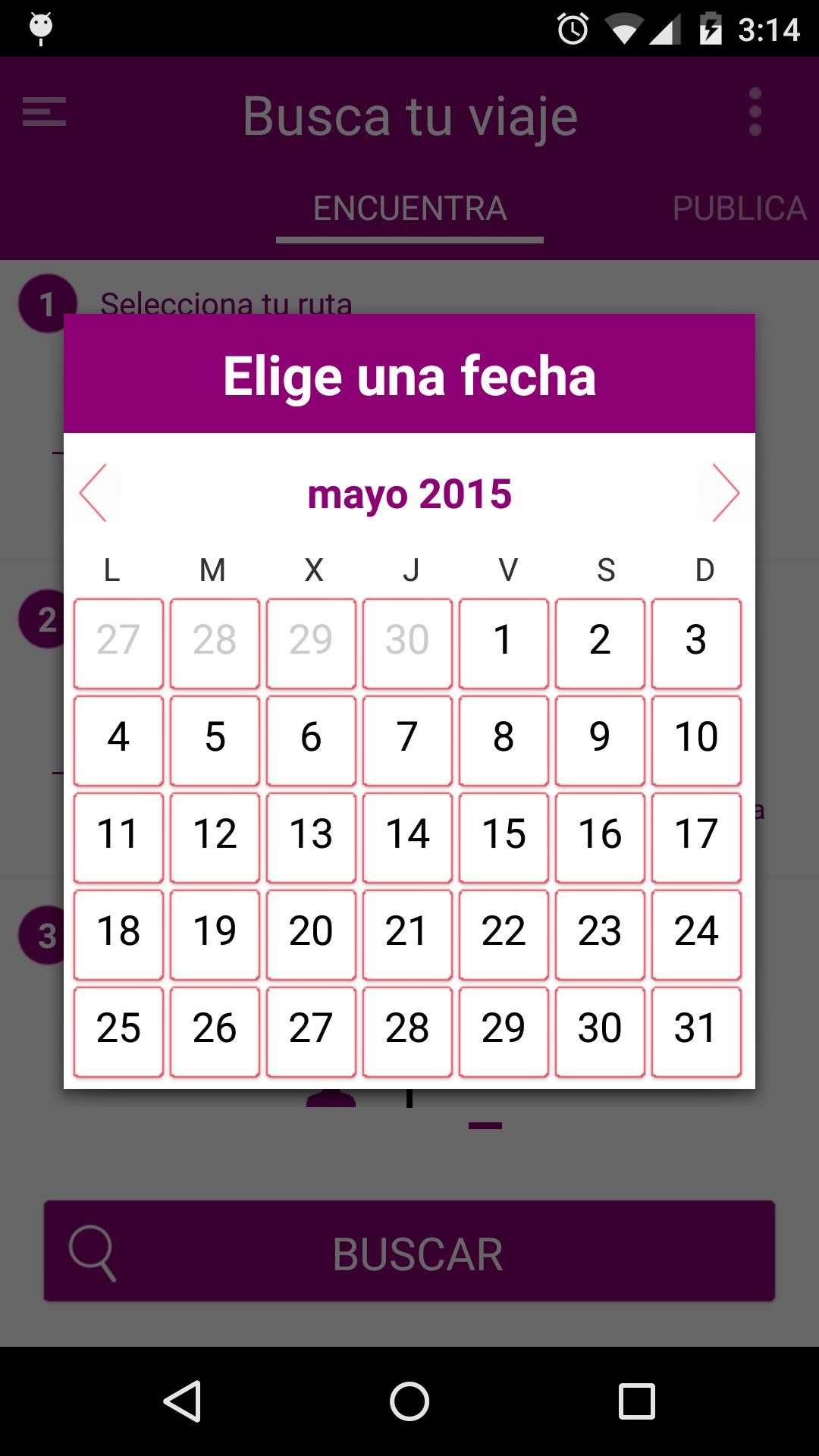Image resolution: width=819 pixels, height=1456 pixels.
Task: Tap the alarm clock status bar icon
Action: pos(573,29)
